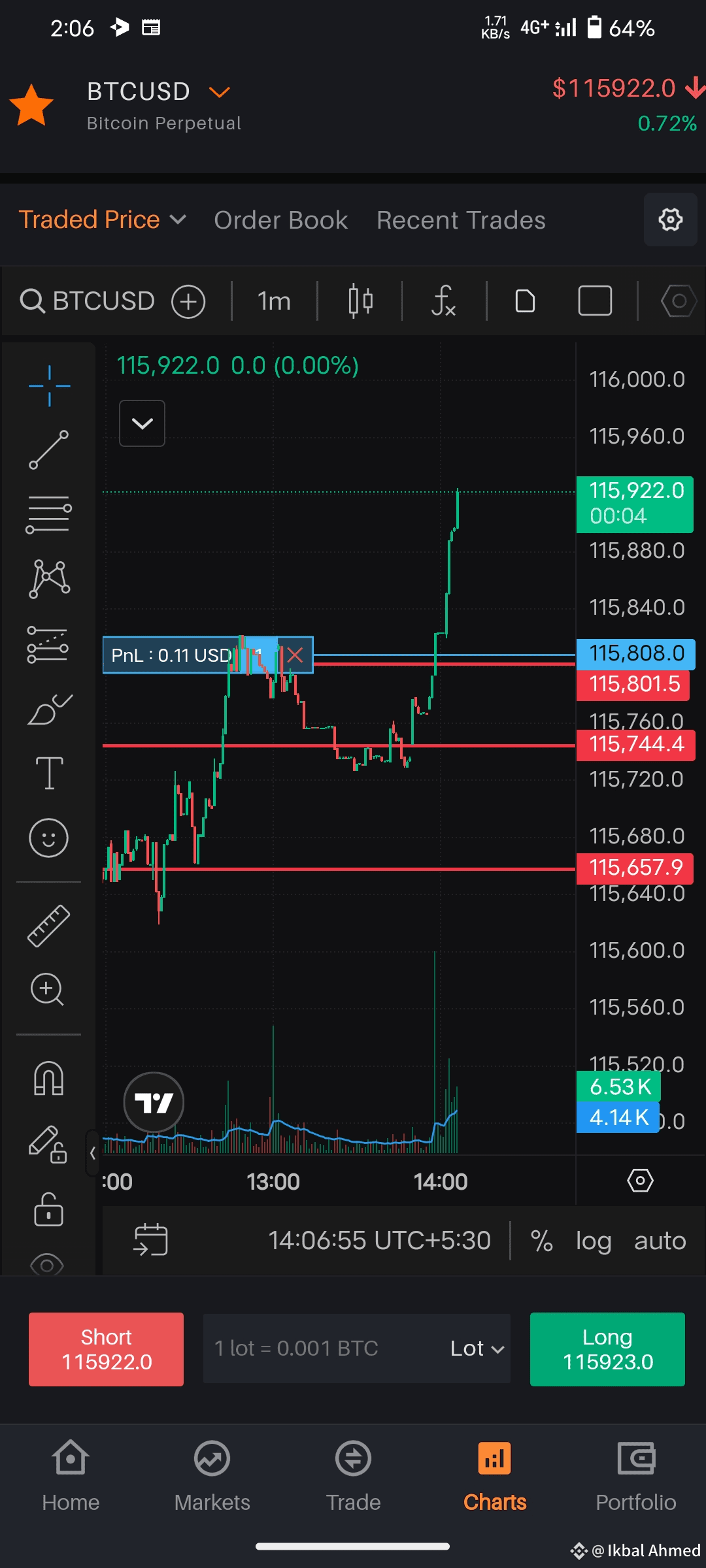Tap the Long 115923.0 button

pyautogui.click(x=607, y=1349)
